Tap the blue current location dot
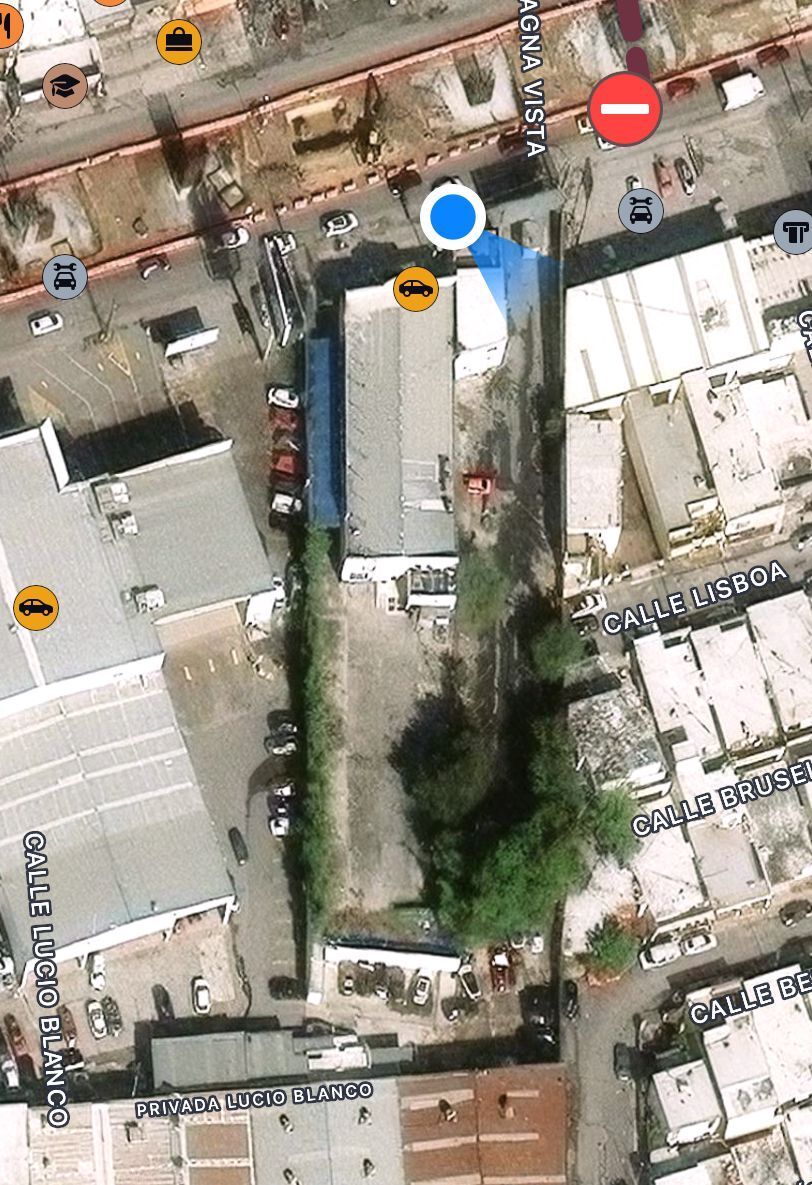Viewport: 812px width, 1185px height. [x=453, y=216]
